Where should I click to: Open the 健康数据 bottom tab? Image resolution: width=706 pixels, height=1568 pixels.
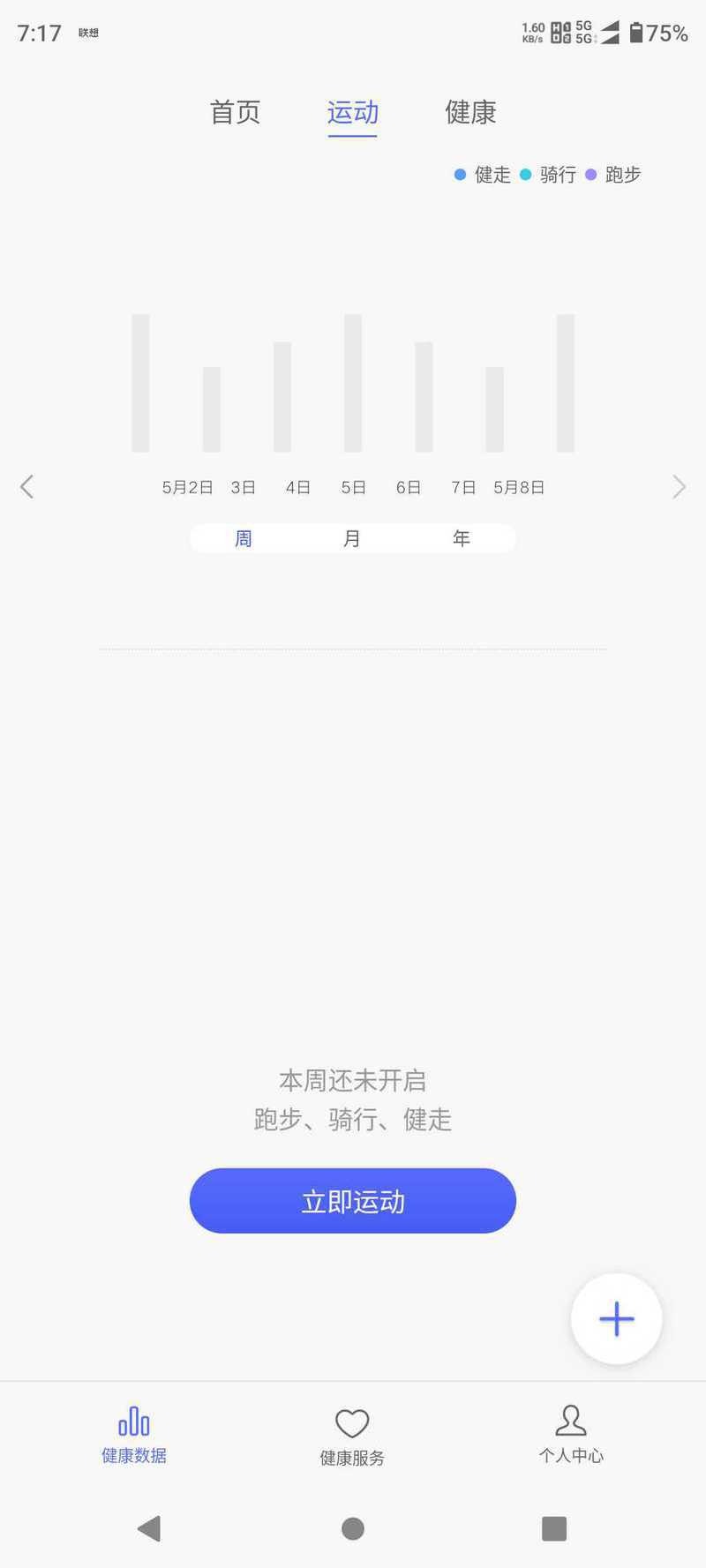pos(134,1436)
